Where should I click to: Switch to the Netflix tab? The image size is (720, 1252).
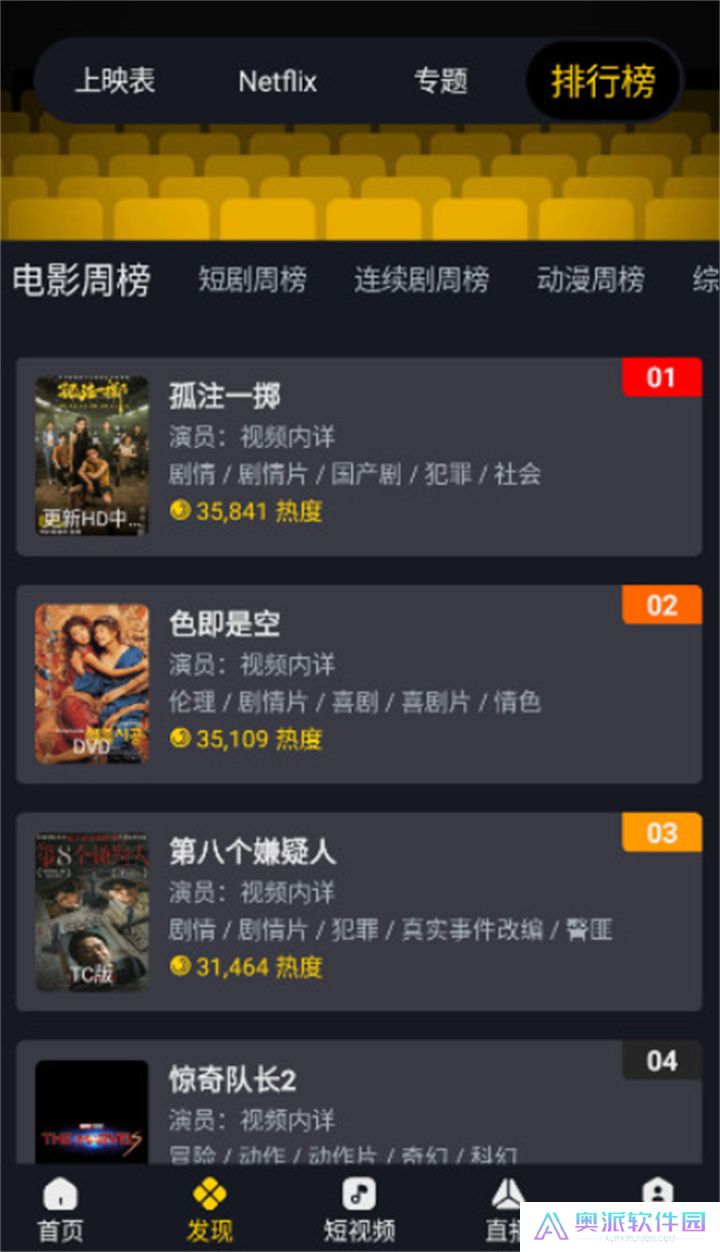(x=277, y=81)
